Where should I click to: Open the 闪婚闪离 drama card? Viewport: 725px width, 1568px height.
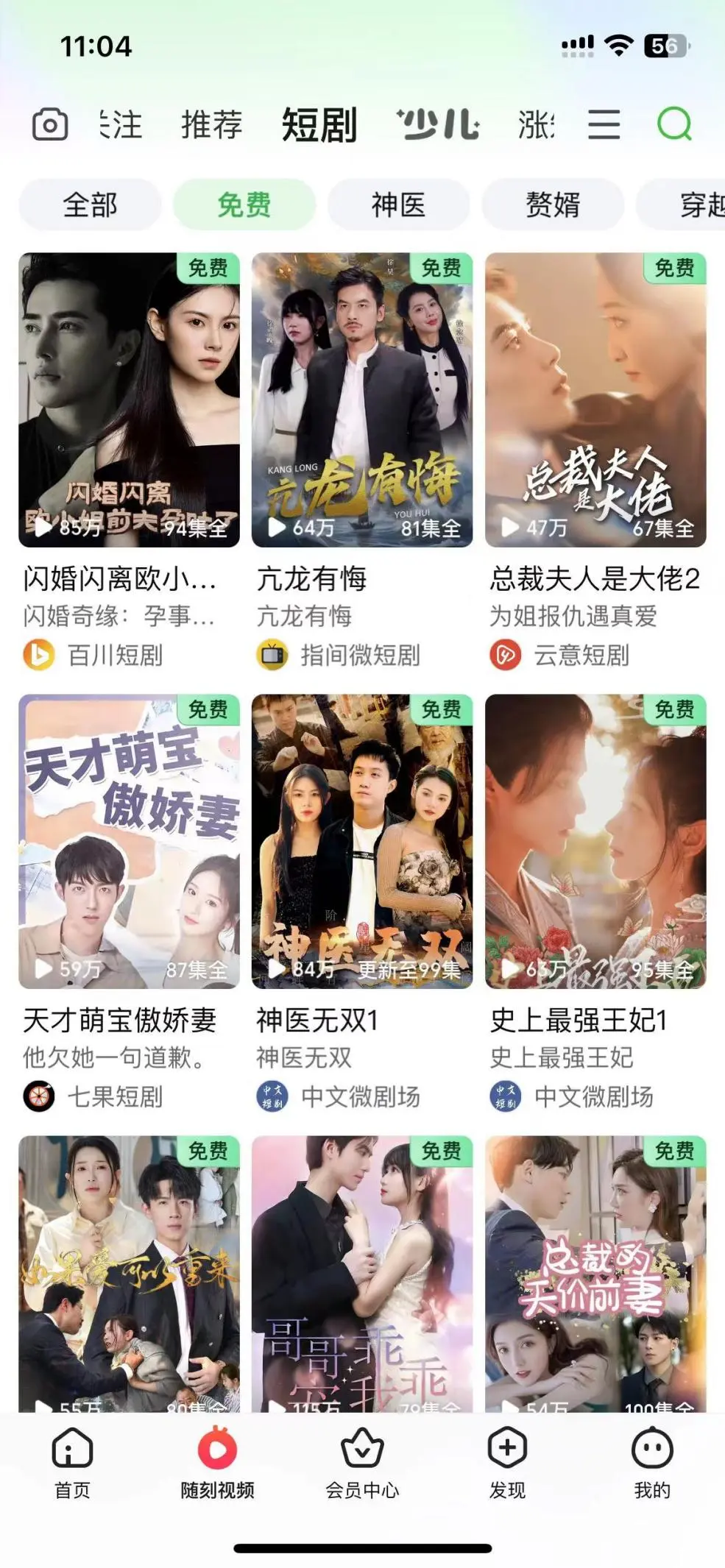pos(129,400)
